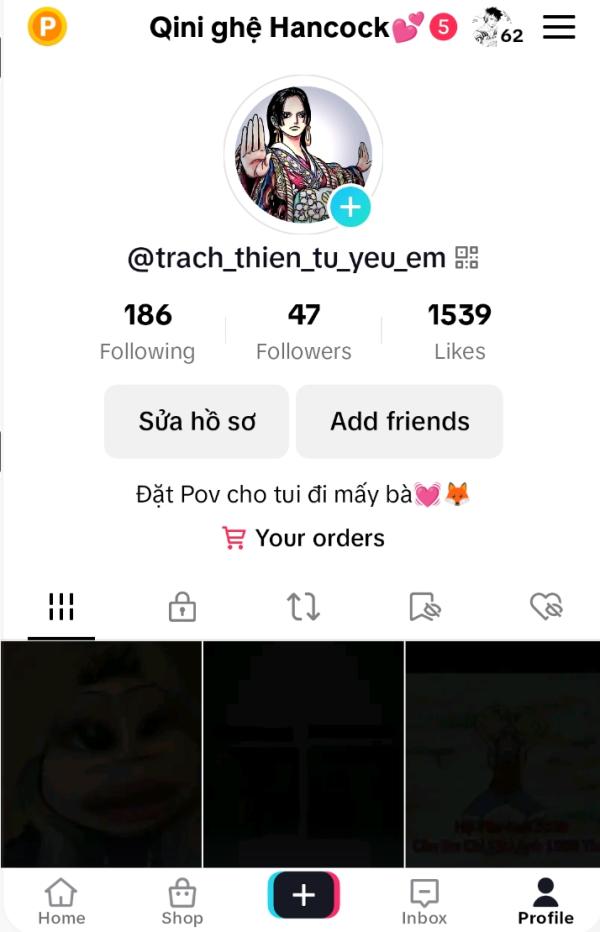The image size is (600, 932).
Task: View the Followers list
Action: click(x=303, y=332)
